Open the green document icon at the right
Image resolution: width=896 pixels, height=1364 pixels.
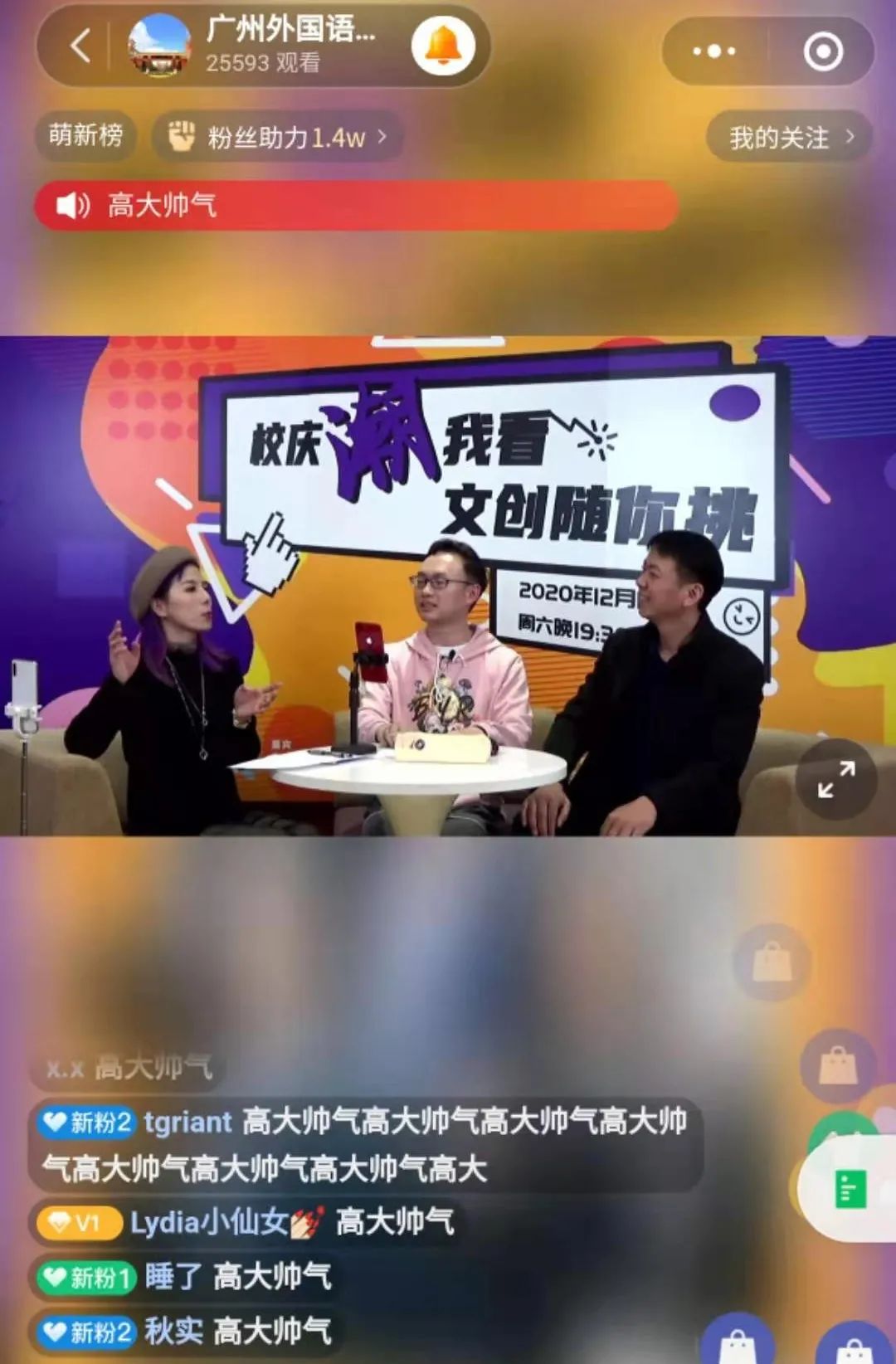tap(850, 1189)
